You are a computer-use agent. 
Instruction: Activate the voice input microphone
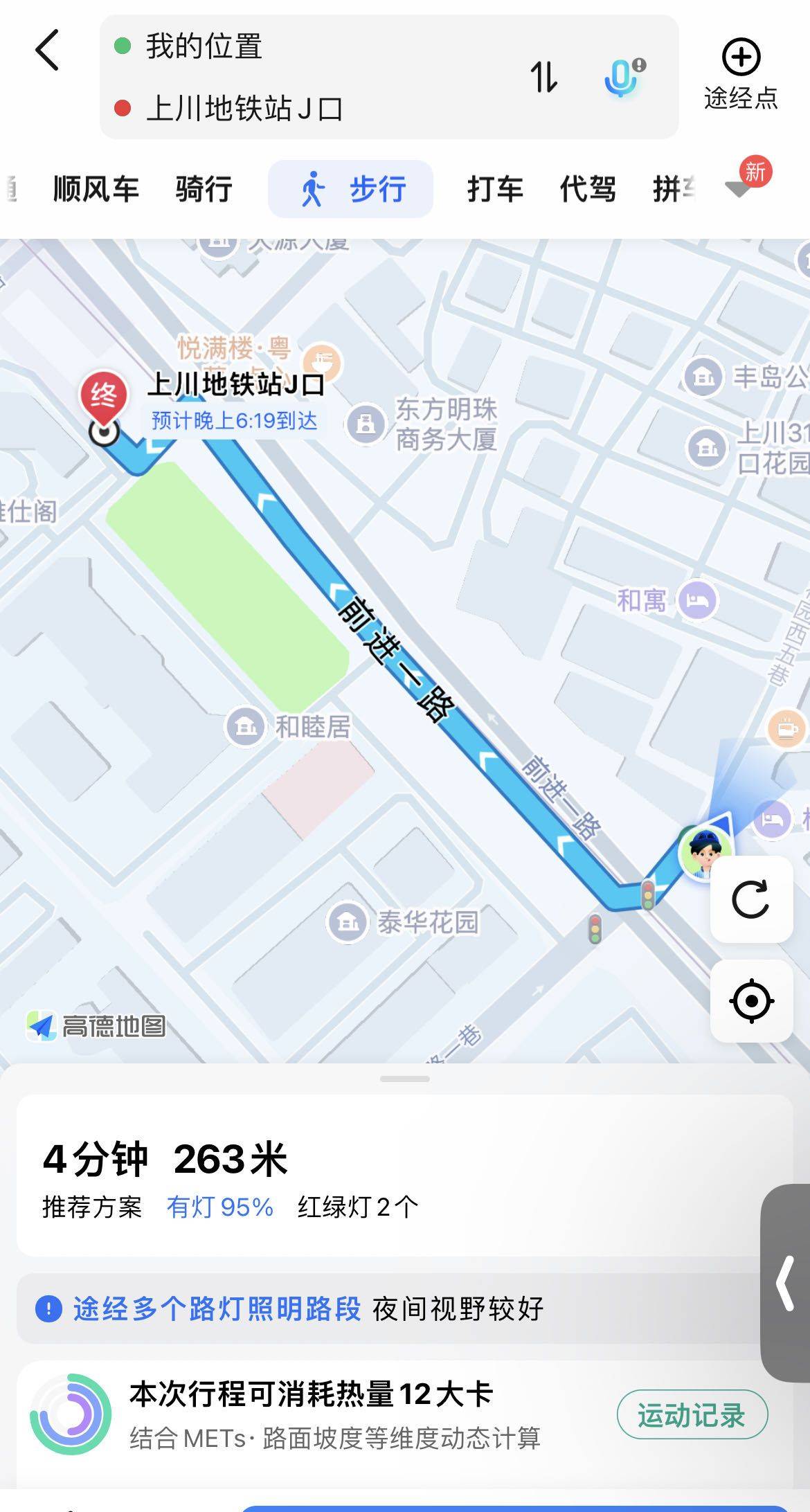pyautogui.click(x=622, y=77)
